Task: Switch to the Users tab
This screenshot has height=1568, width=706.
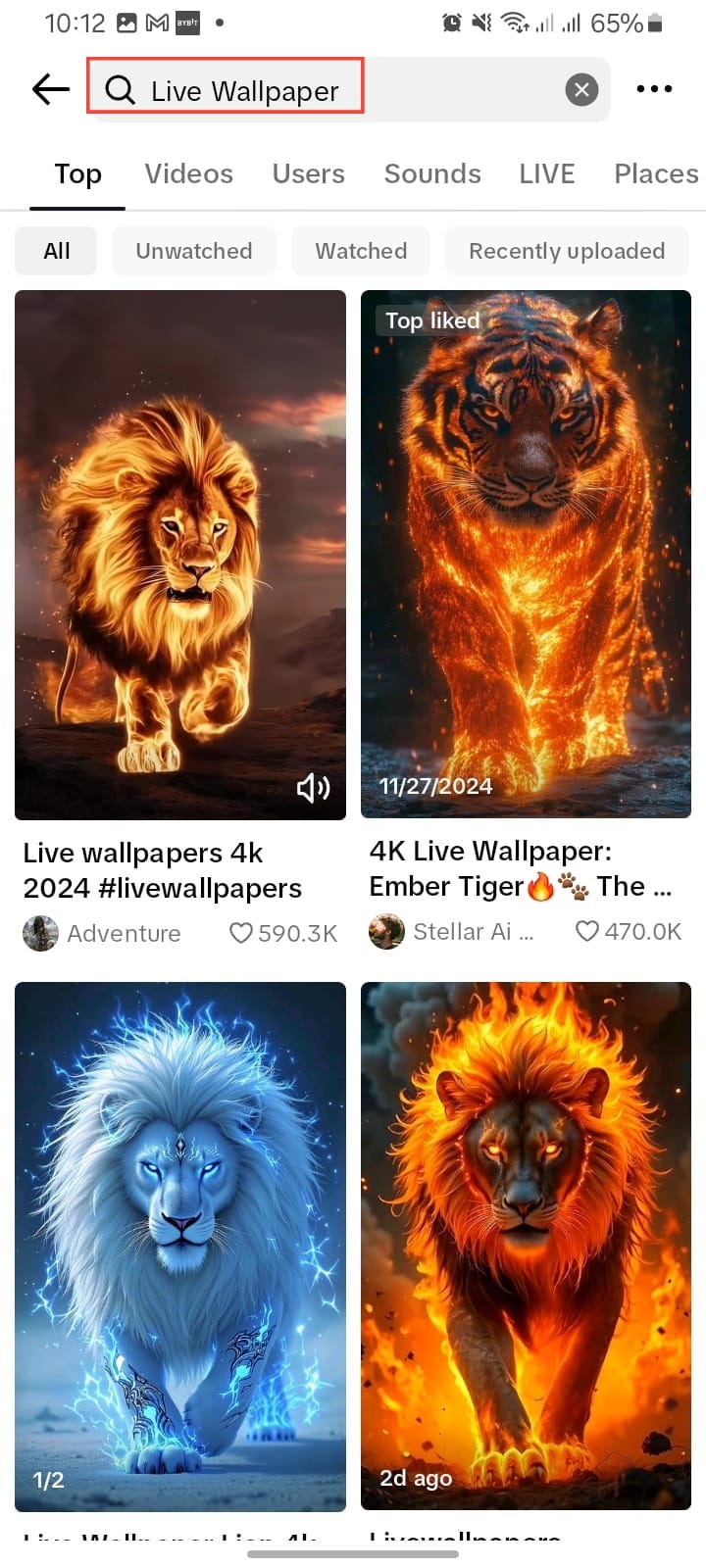Action: tap(308, 173)
